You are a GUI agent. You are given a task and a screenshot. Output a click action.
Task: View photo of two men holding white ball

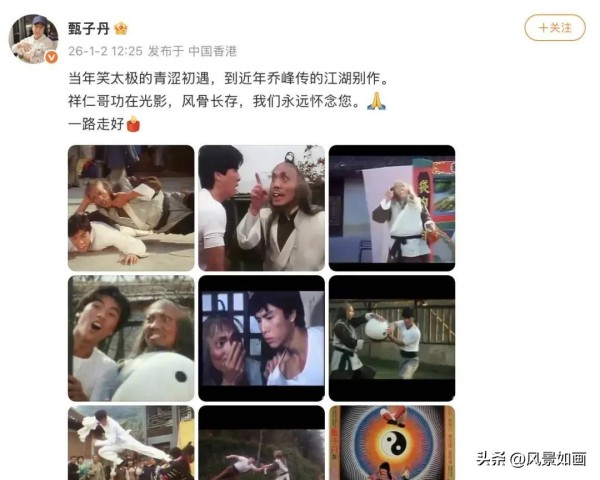(391, 338)
